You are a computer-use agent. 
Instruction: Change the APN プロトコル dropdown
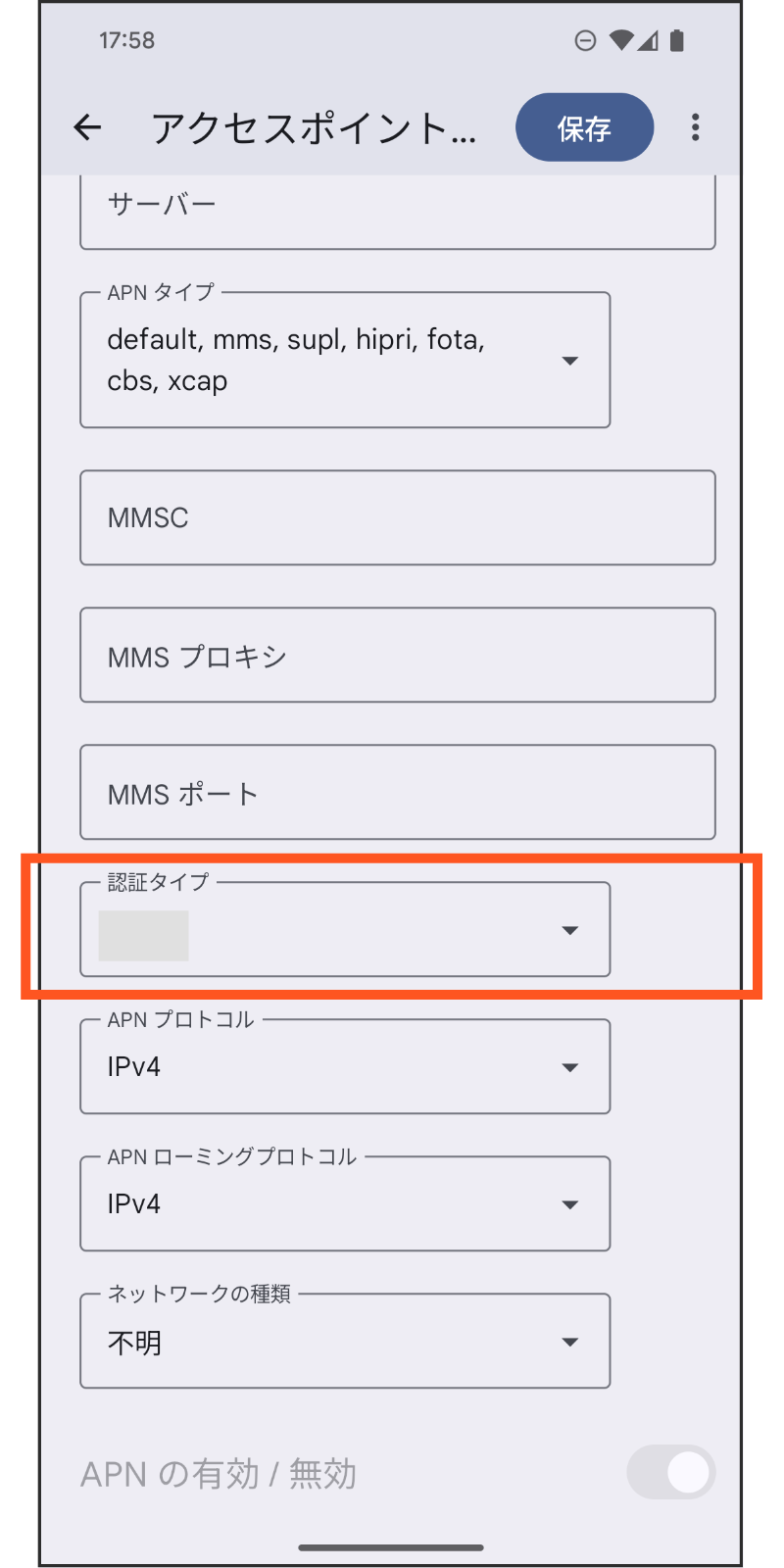pos(345,1066)
